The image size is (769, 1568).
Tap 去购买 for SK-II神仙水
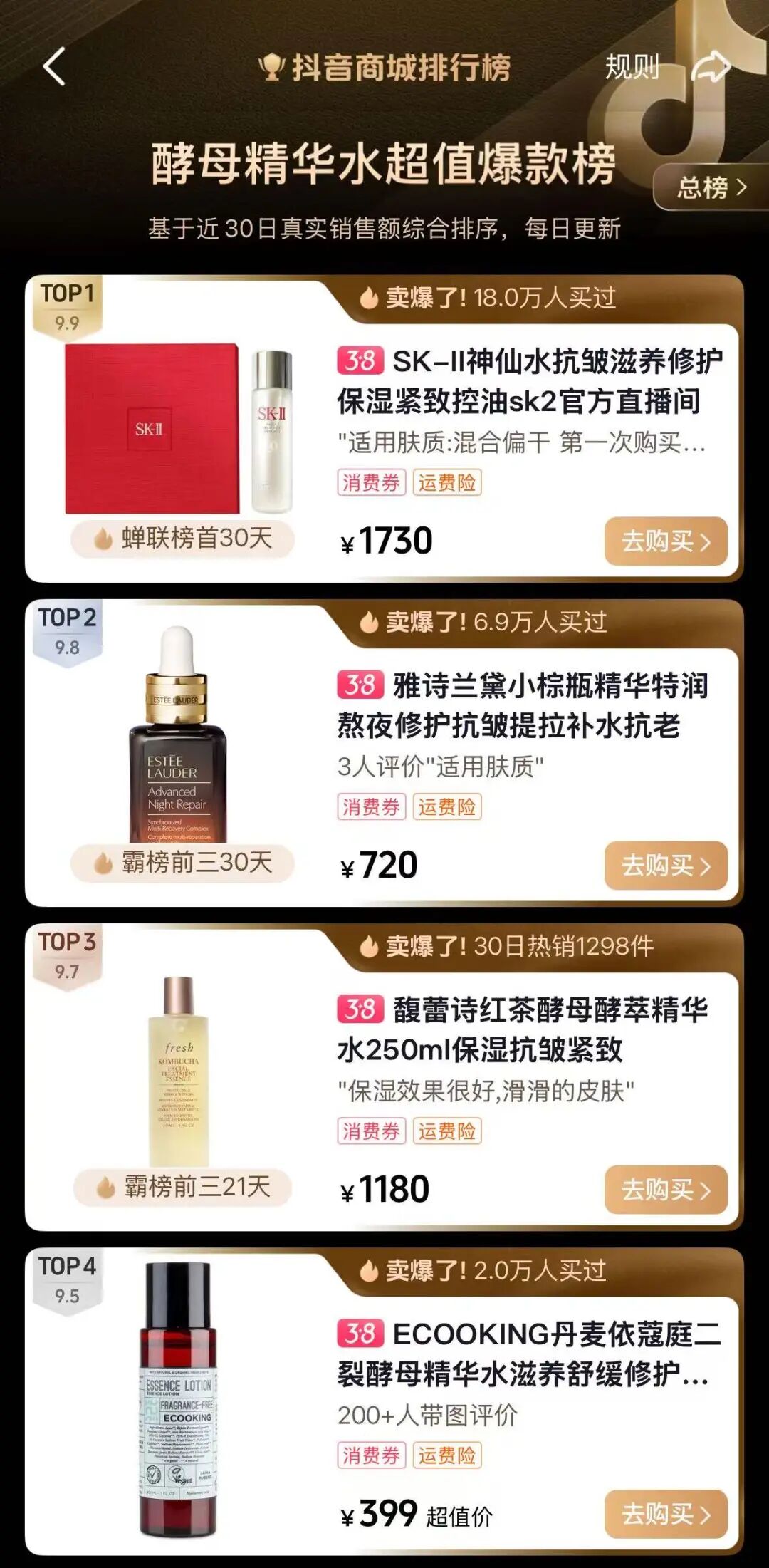click(x=665, y=541)
